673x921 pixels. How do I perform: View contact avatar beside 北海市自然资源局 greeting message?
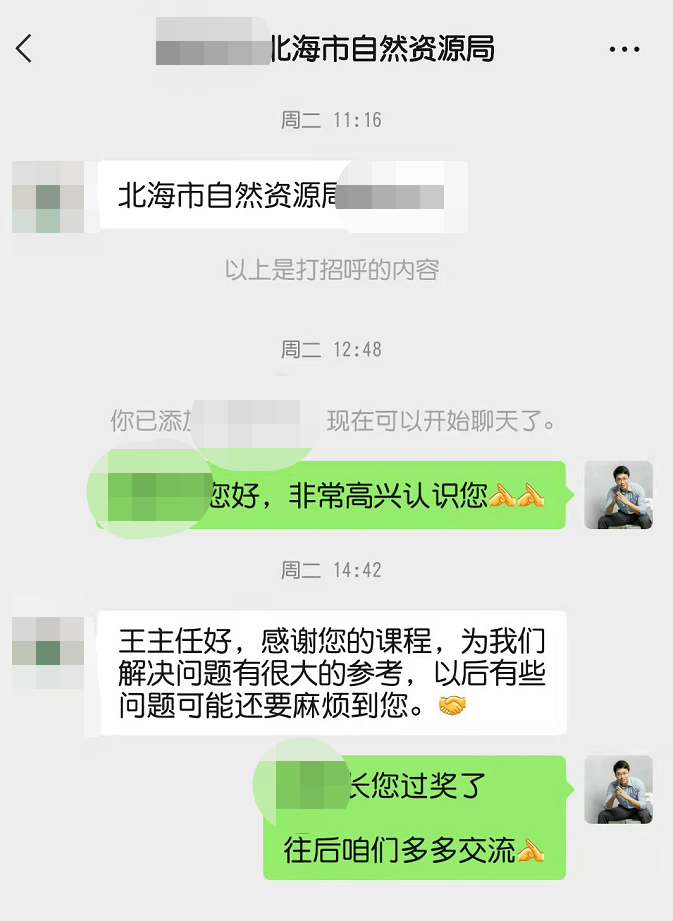click(x=48, y=196)
